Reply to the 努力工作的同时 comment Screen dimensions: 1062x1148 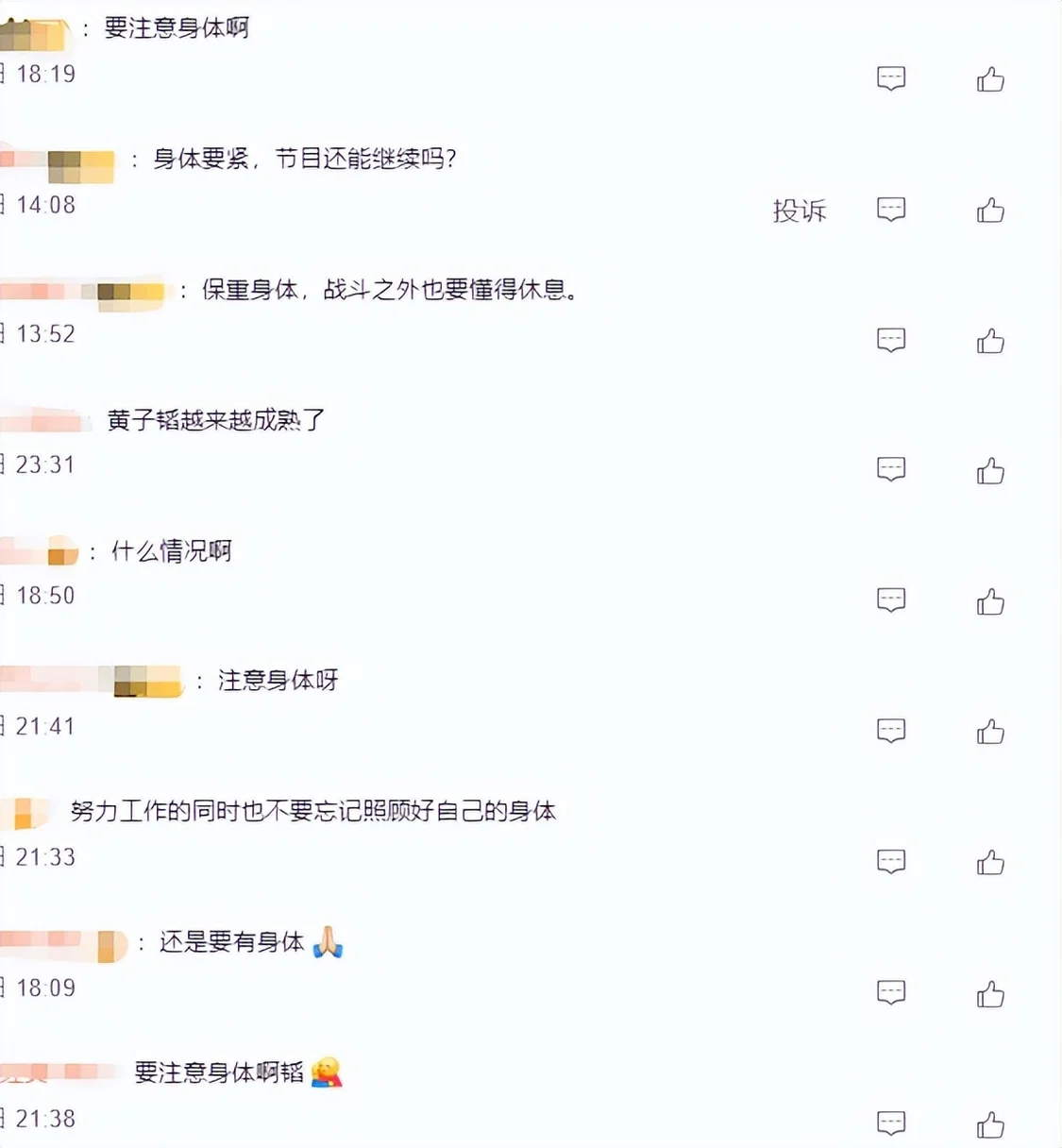tap(891, 861)
